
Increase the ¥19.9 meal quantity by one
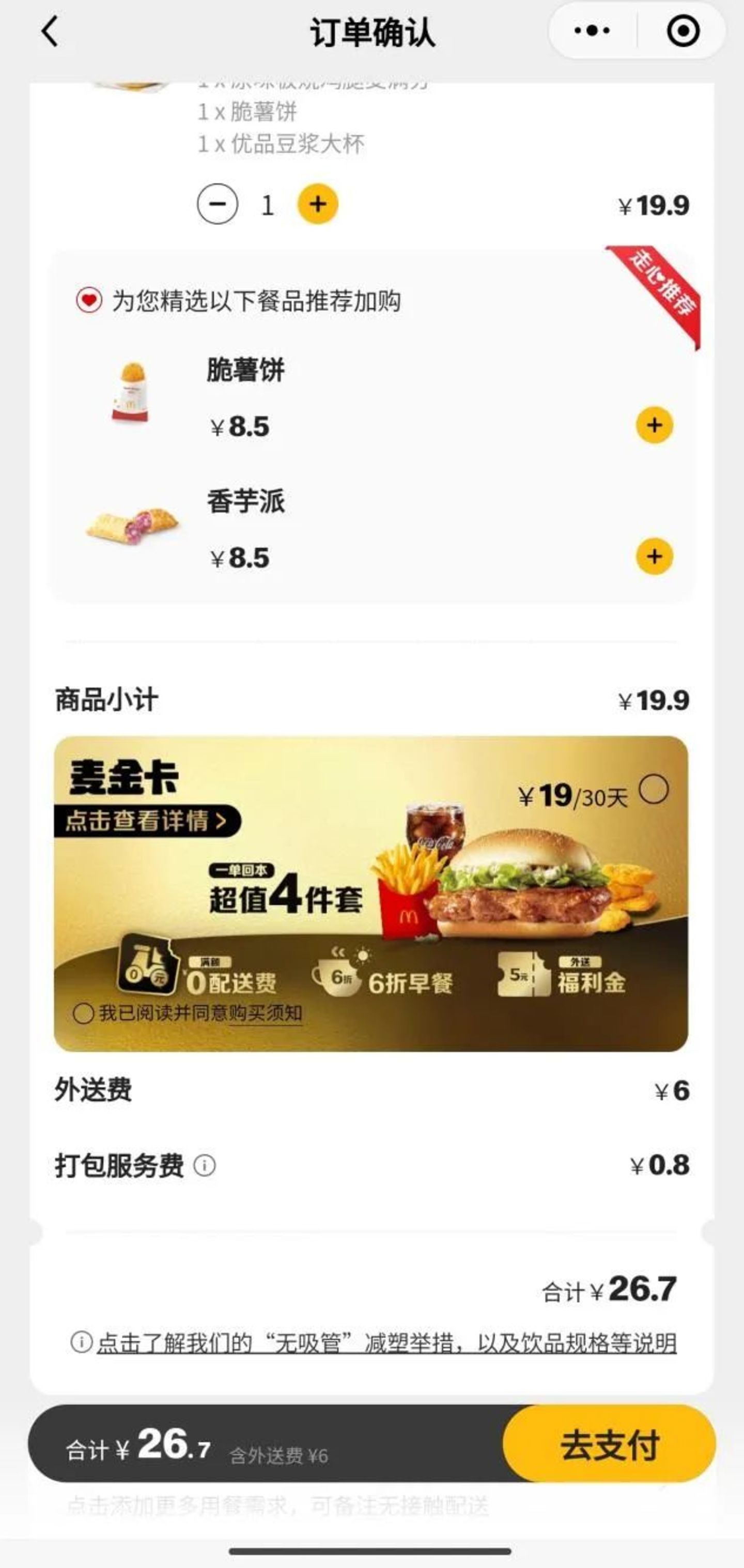tap(318, 205)
